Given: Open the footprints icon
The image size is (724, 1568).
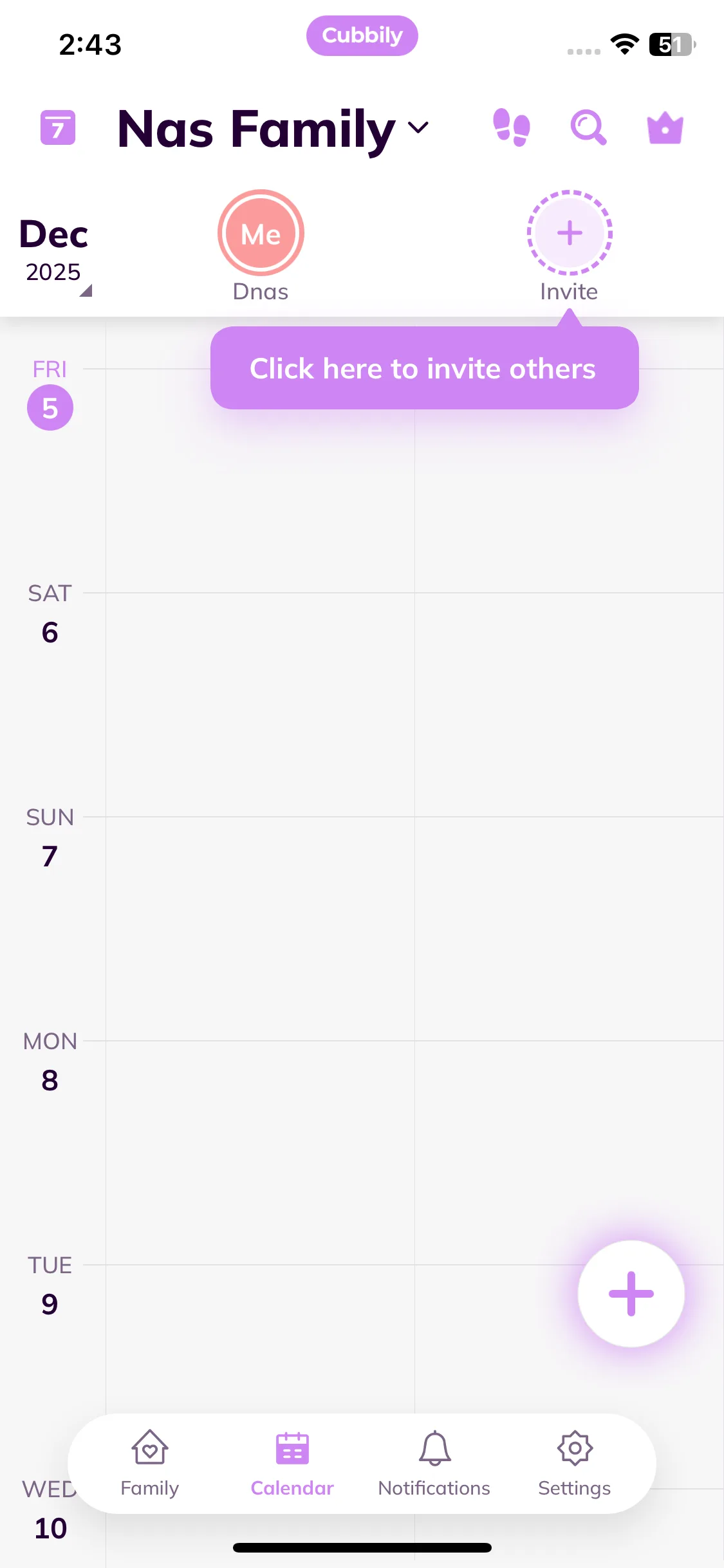Looking at the screenshot, I should [x=511, y=127].
